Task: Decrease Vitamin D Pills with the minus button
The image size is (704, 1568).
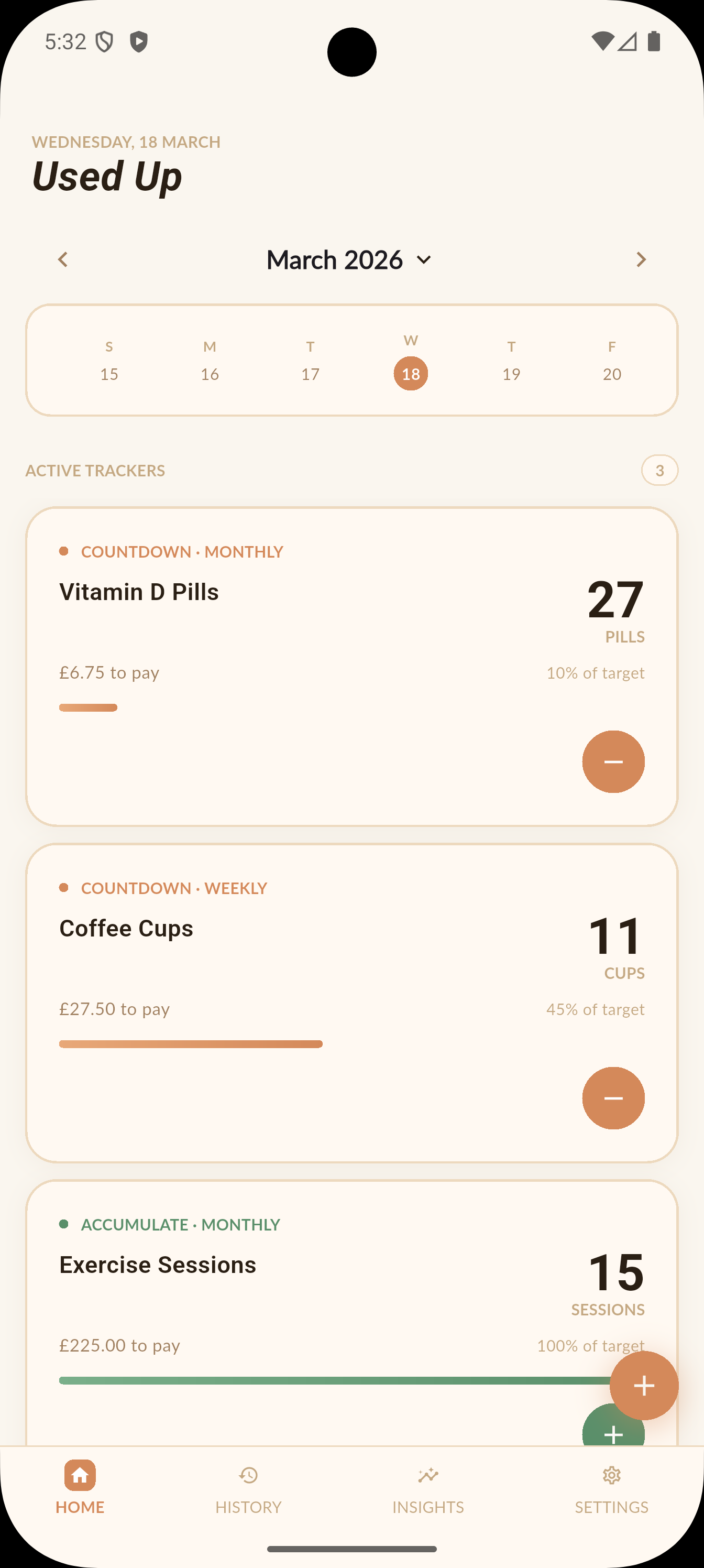Action: coord(613,761)
